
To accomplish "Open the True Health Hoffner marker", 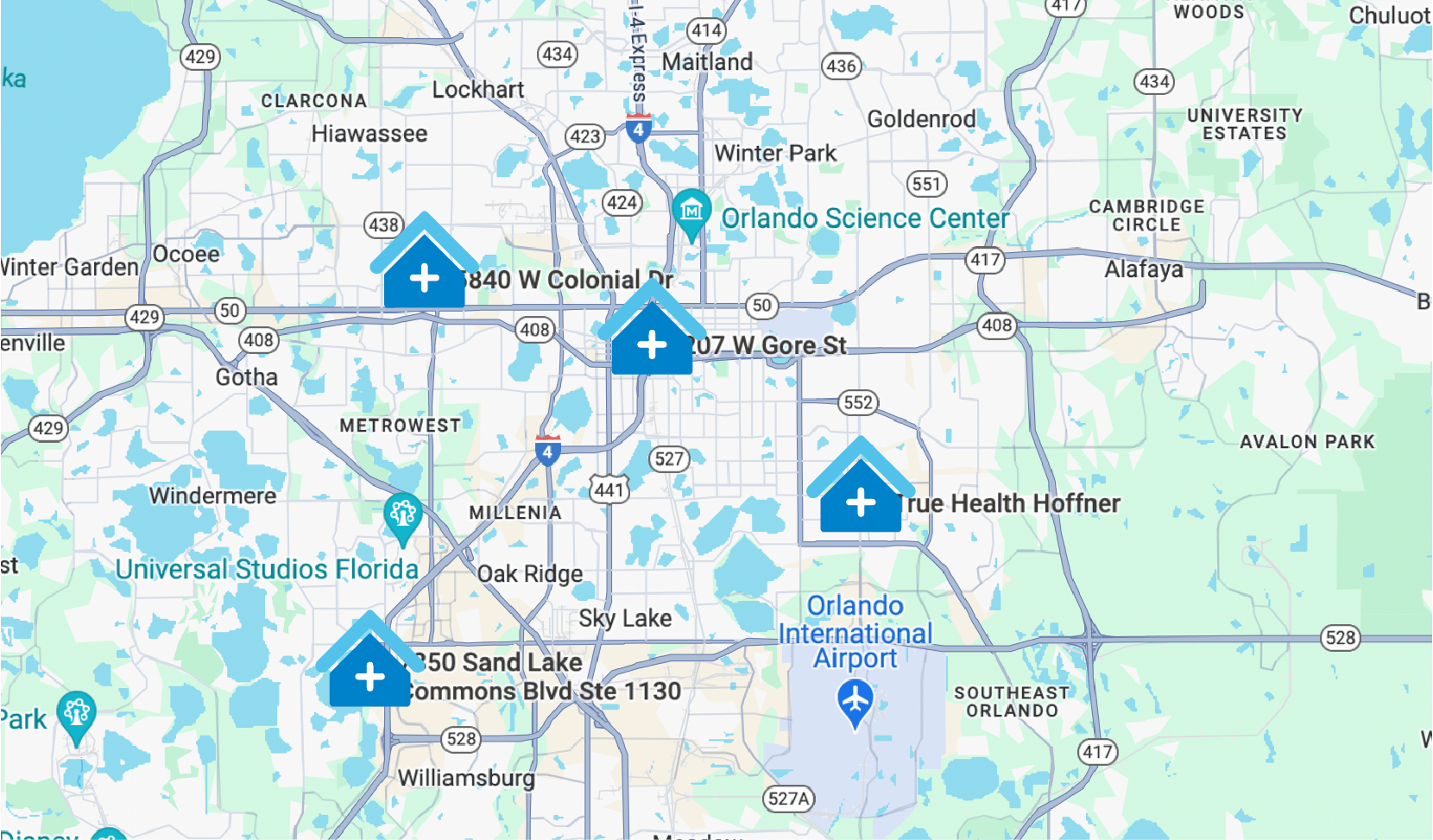I will pyautogui.click(x=861, y=493).
